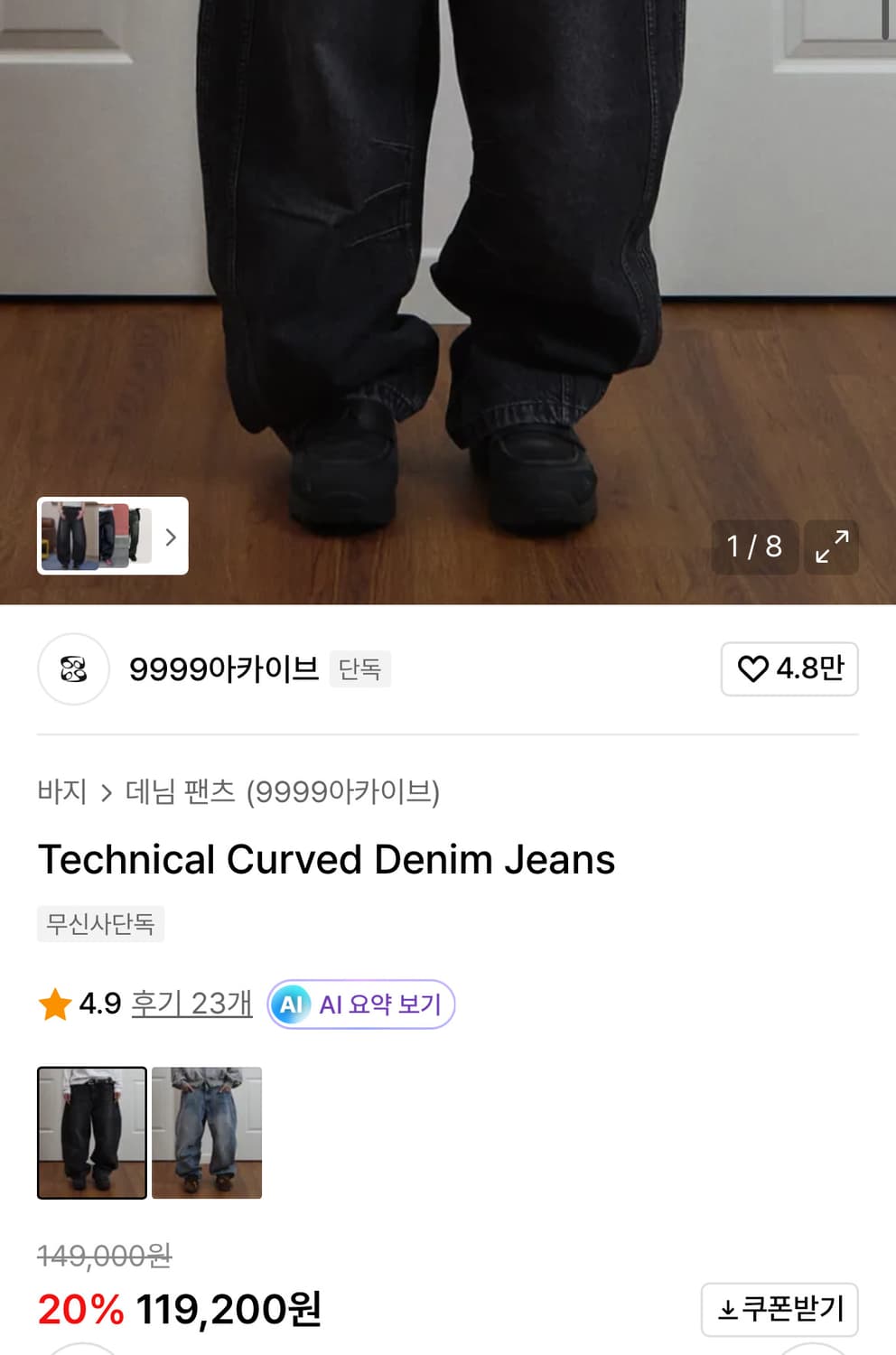Open the fullscreen expand icon on the photo
Screen dimensions: 896x1355
pos(832,547)
